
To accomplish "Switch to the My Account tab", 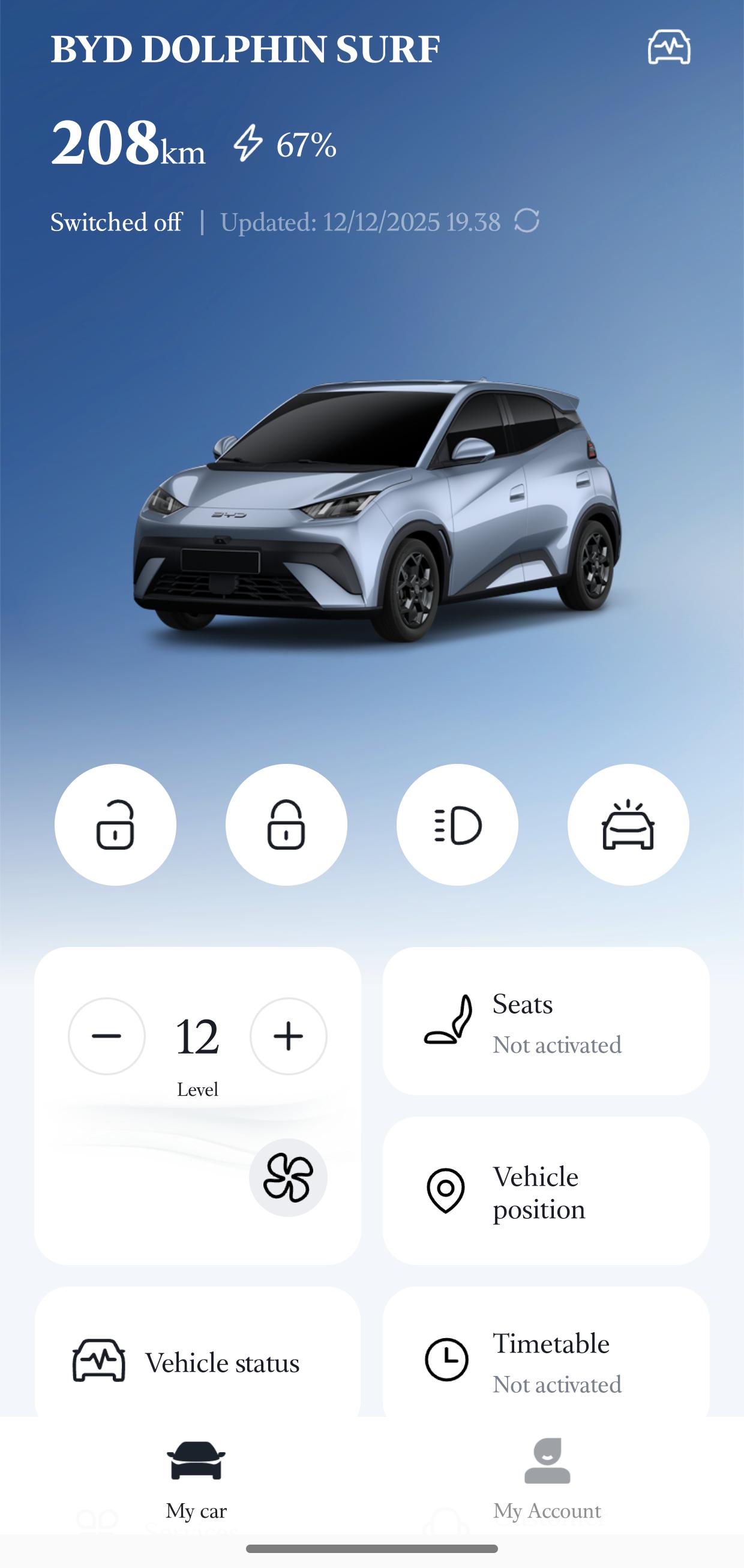I will pyautogui.click(x=547, y=1478).
